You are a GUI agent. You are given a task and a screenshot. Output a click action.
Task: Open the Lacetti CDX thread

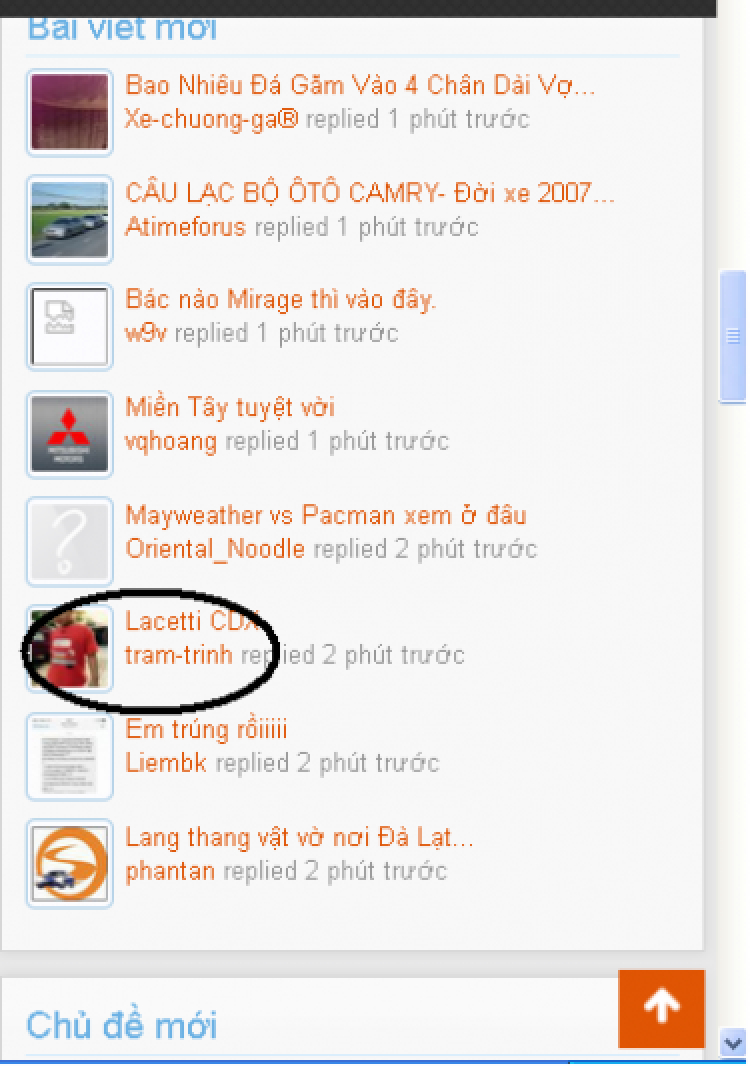click(192, 621)
